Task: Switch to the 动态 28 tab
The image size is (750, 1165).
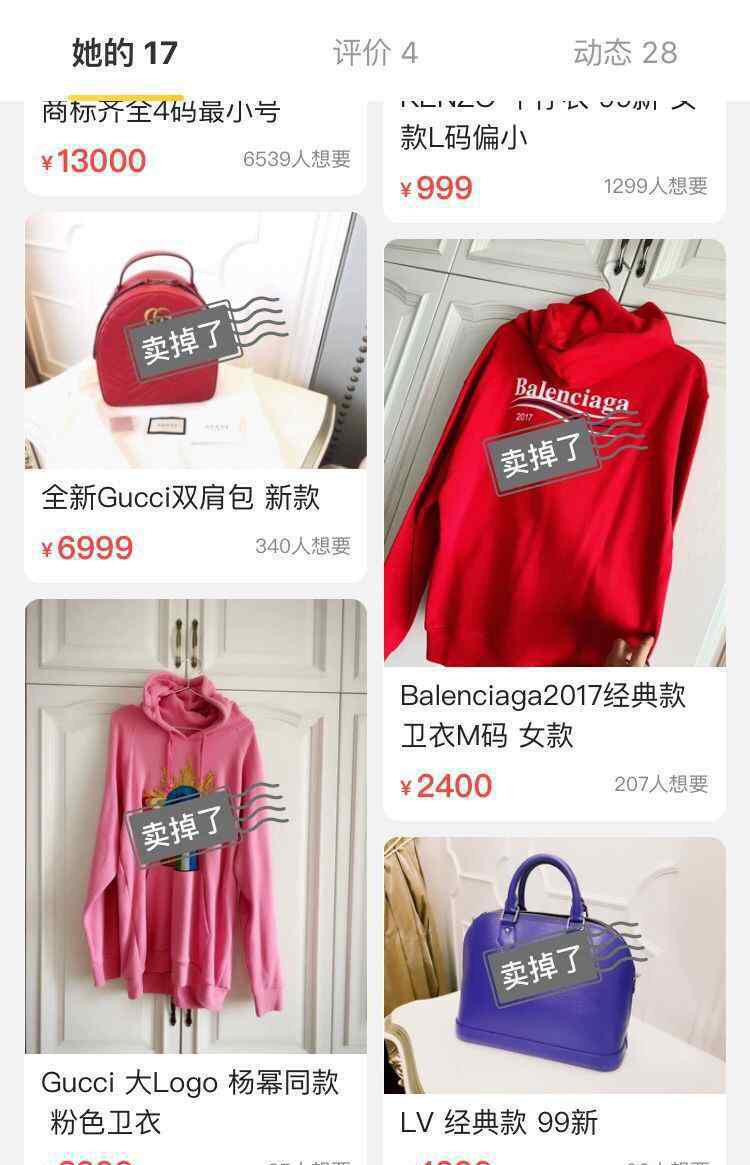Action: pos(625,52)
